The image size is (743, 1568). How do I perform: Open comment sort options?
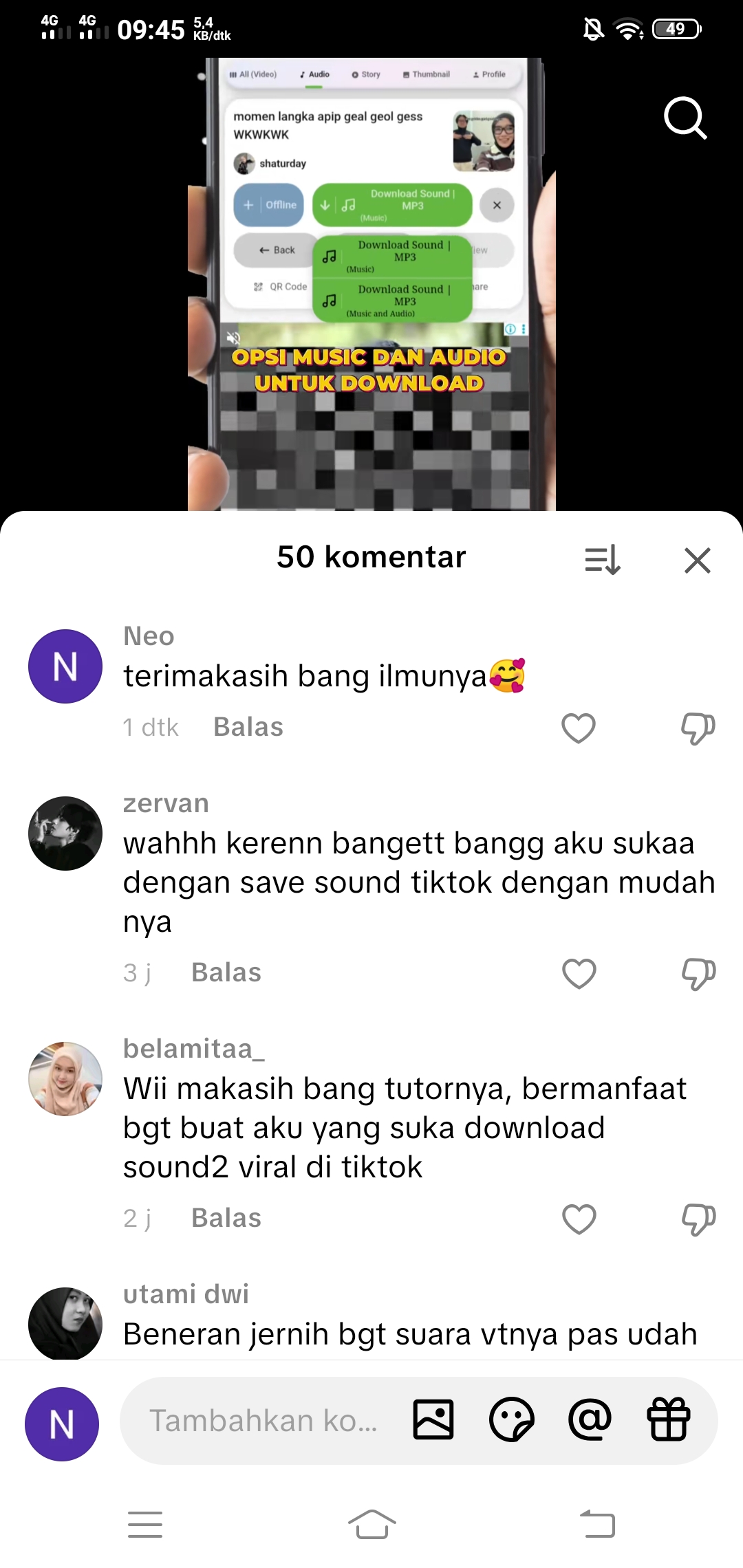[x=602, y=560]
